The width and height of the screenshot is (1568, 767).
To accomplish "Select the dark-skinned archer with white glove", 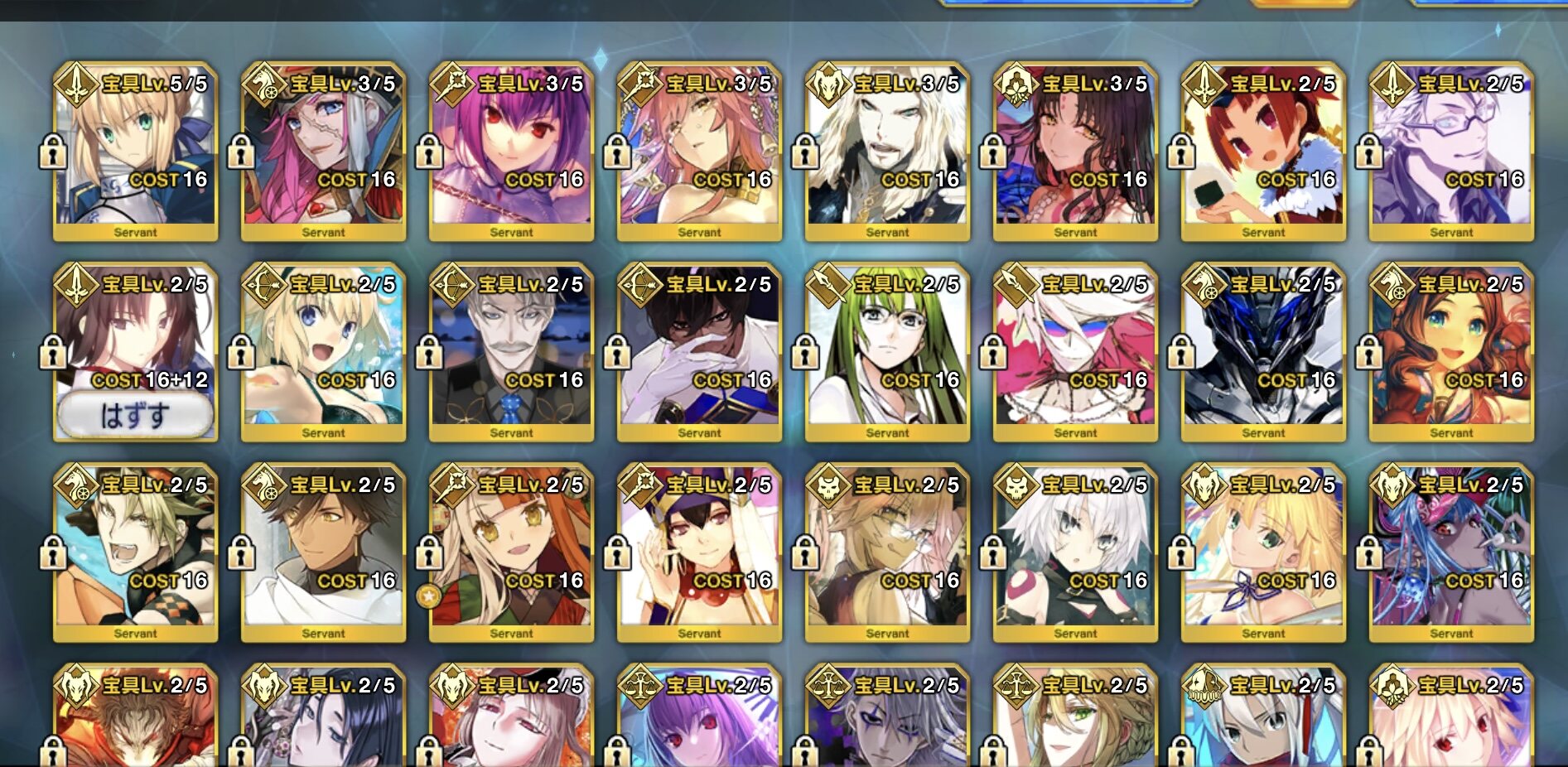I will (x=699, y=350).
